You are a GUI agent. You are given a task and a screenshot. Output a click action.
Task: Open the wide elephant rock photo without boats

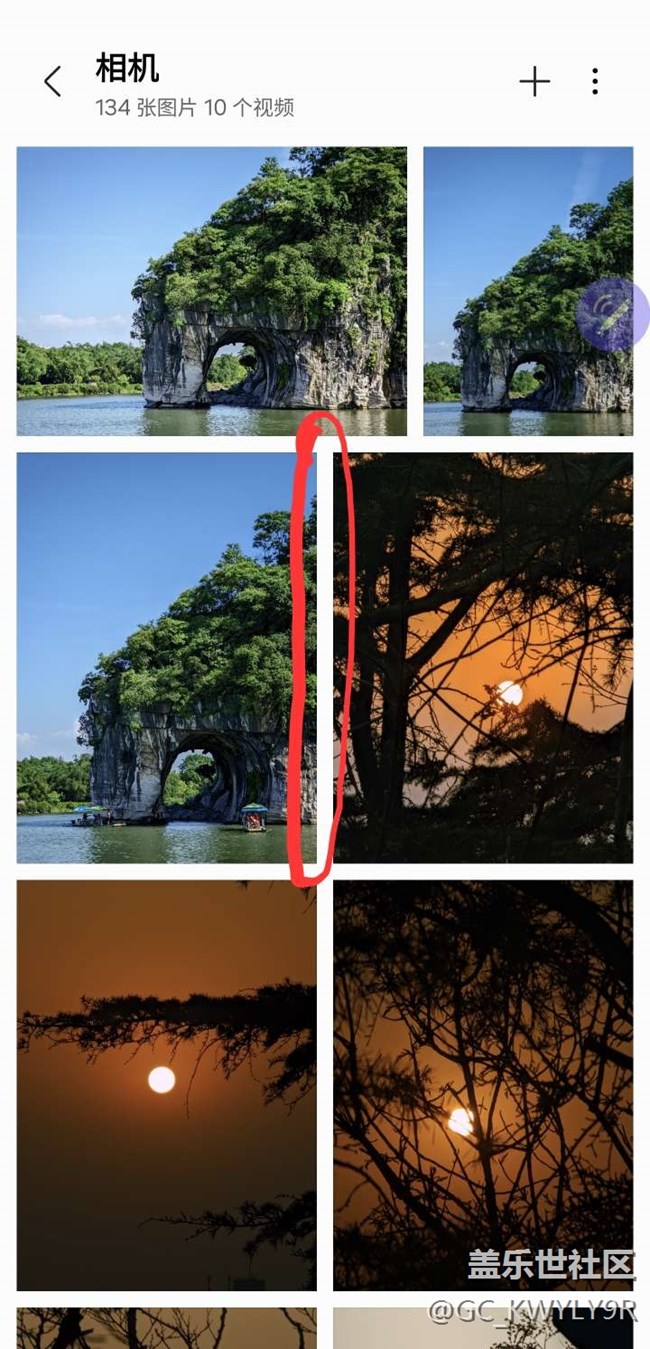[211, 291]
